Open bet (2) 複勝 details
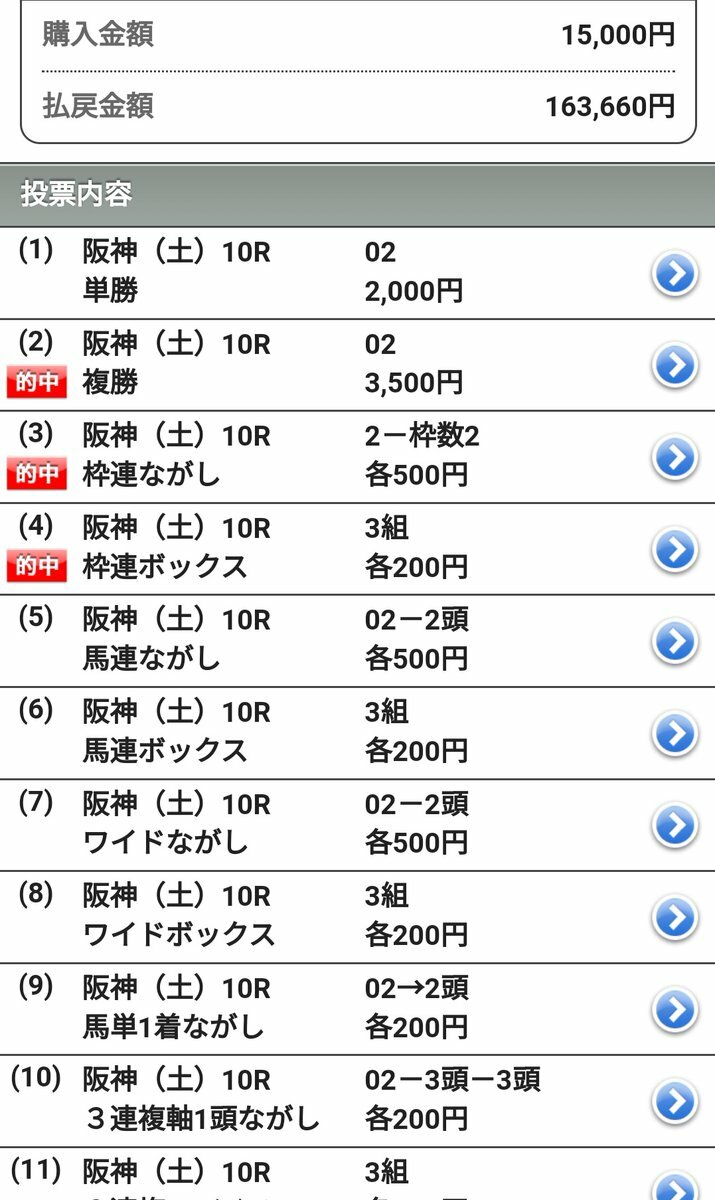This screenshot has height=1200, width=715. (x=675, y=365)
